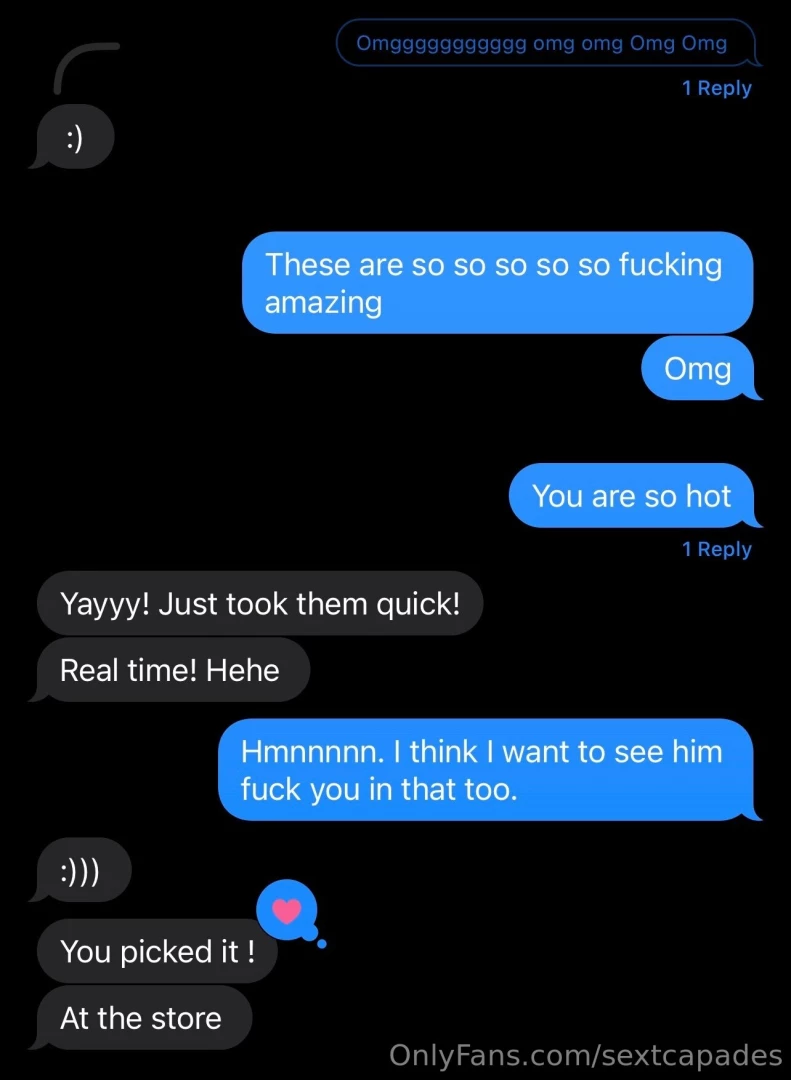This screenshot has height=1080, width=791.
Task: Select the 'At the store' bubble
Action: click(x=141, y=1018)
